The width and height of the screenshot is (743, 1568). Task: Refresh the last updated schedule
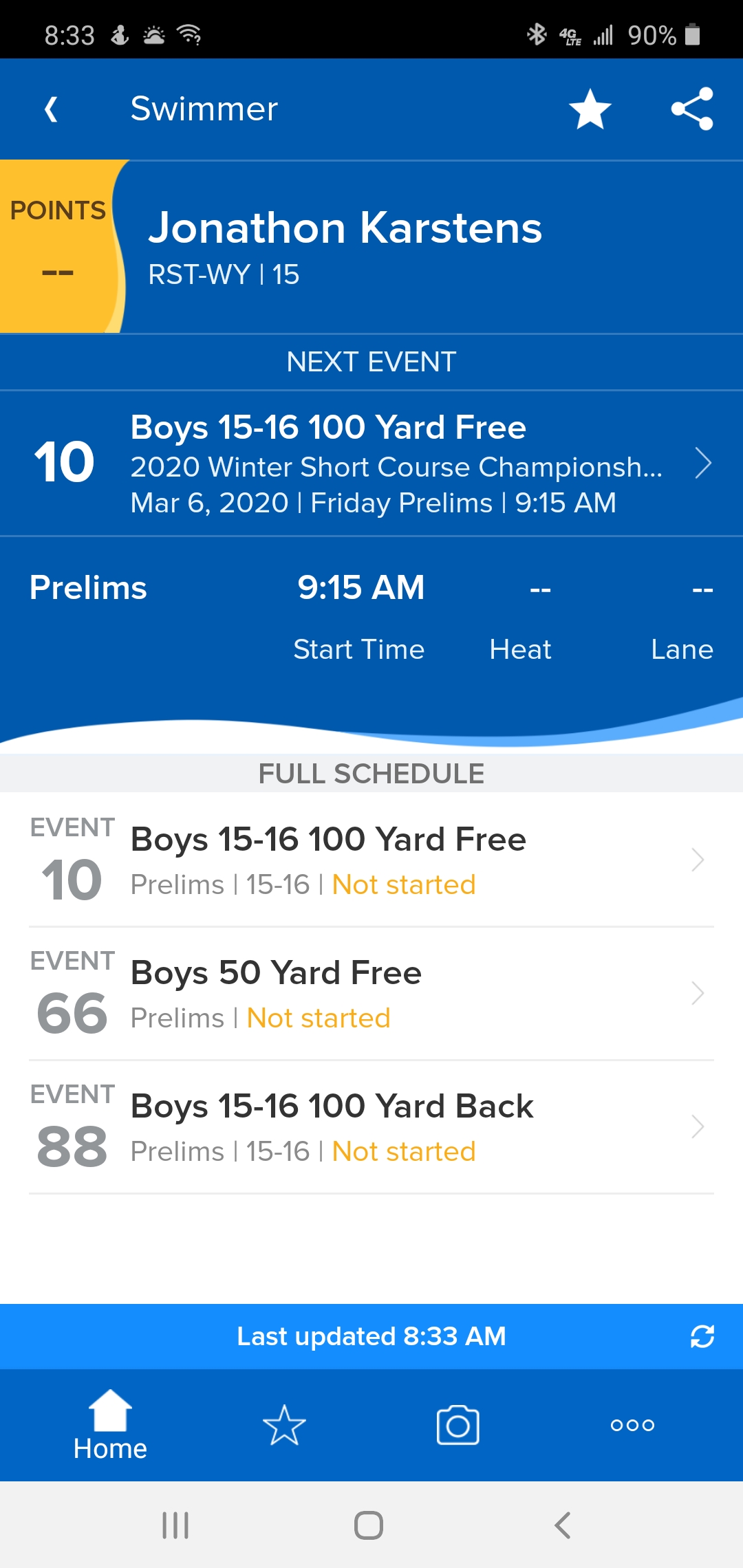(x=702, y=1336)
